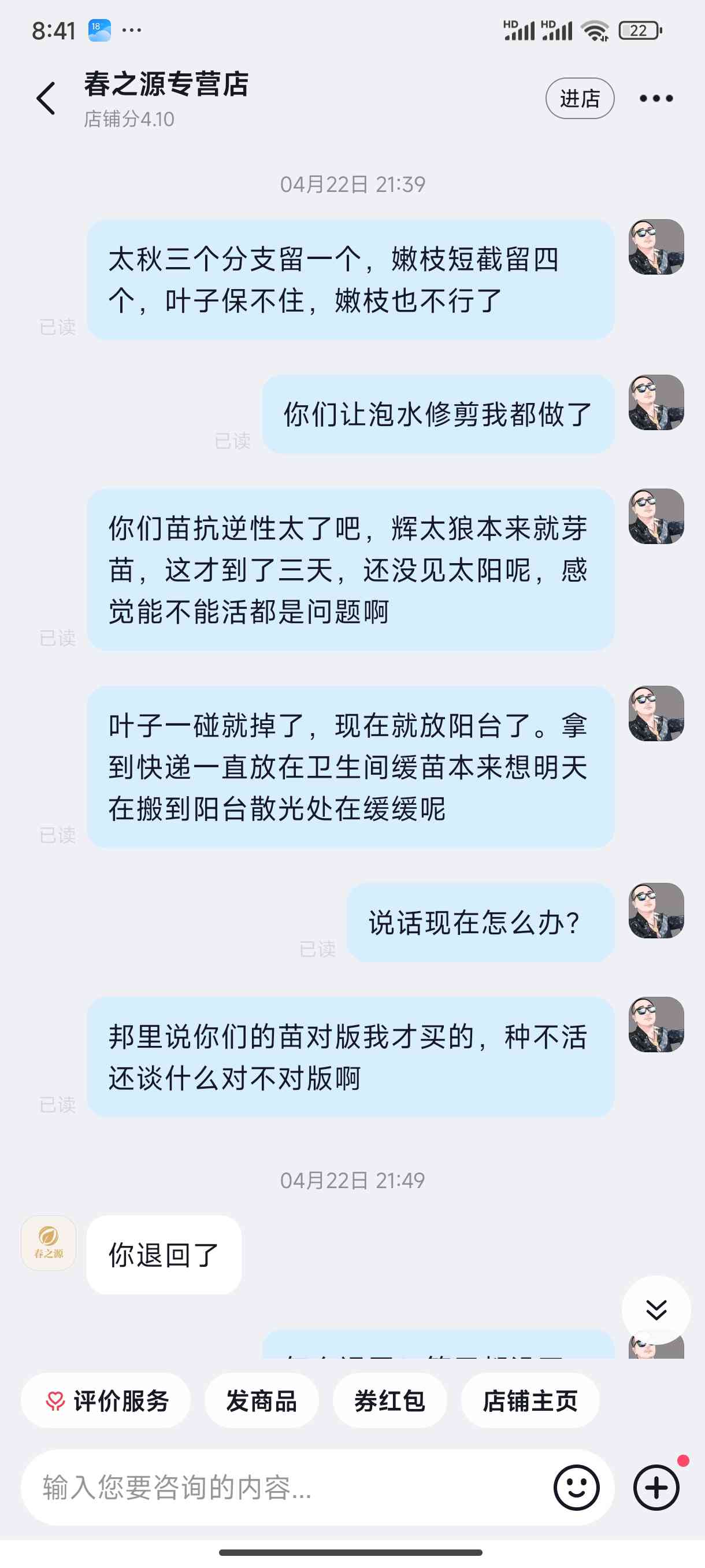Open the plus attachment menu
Image resolution: width=705 pixels, height=1568 pixels.
click(x=656, y=1487)
